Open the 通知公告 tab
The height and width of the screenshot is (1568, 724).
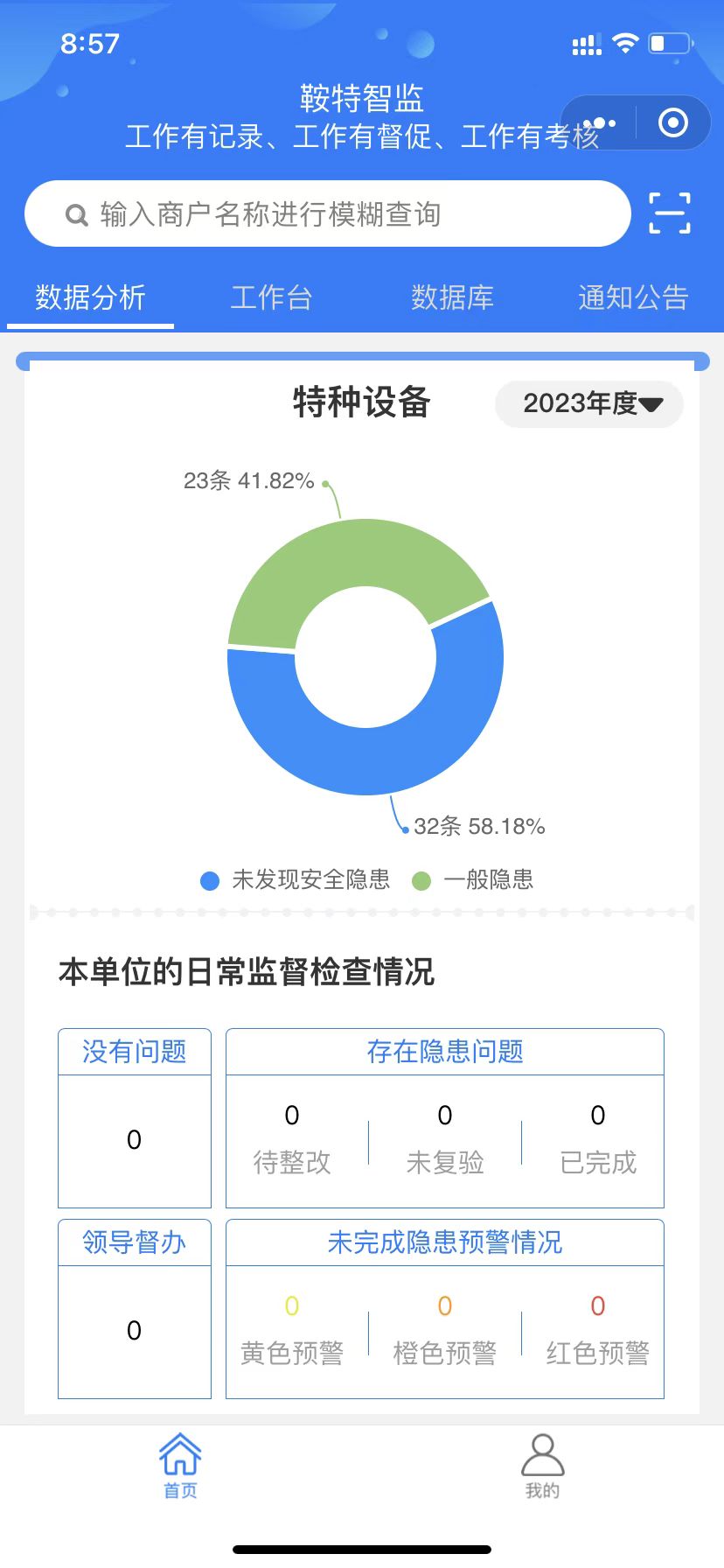(633, 297)
